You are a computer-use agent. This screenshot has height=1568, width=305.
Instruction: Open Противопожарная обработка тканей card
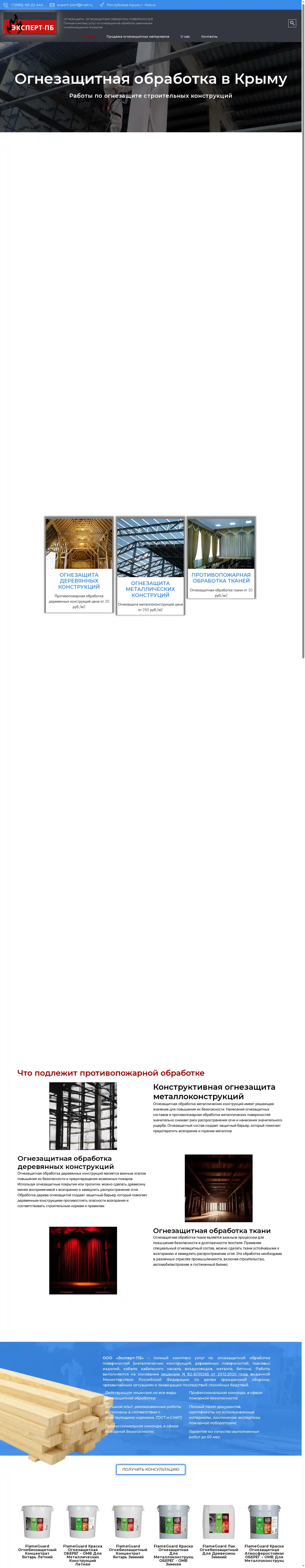221,577
